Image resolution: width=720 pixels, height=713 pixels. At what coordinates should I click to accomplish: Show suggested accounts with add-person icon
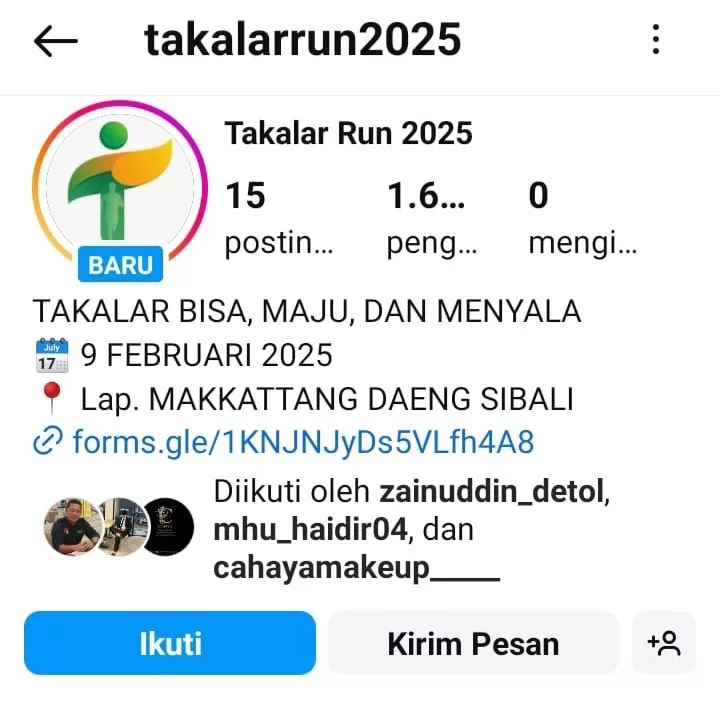coord(664,643)
